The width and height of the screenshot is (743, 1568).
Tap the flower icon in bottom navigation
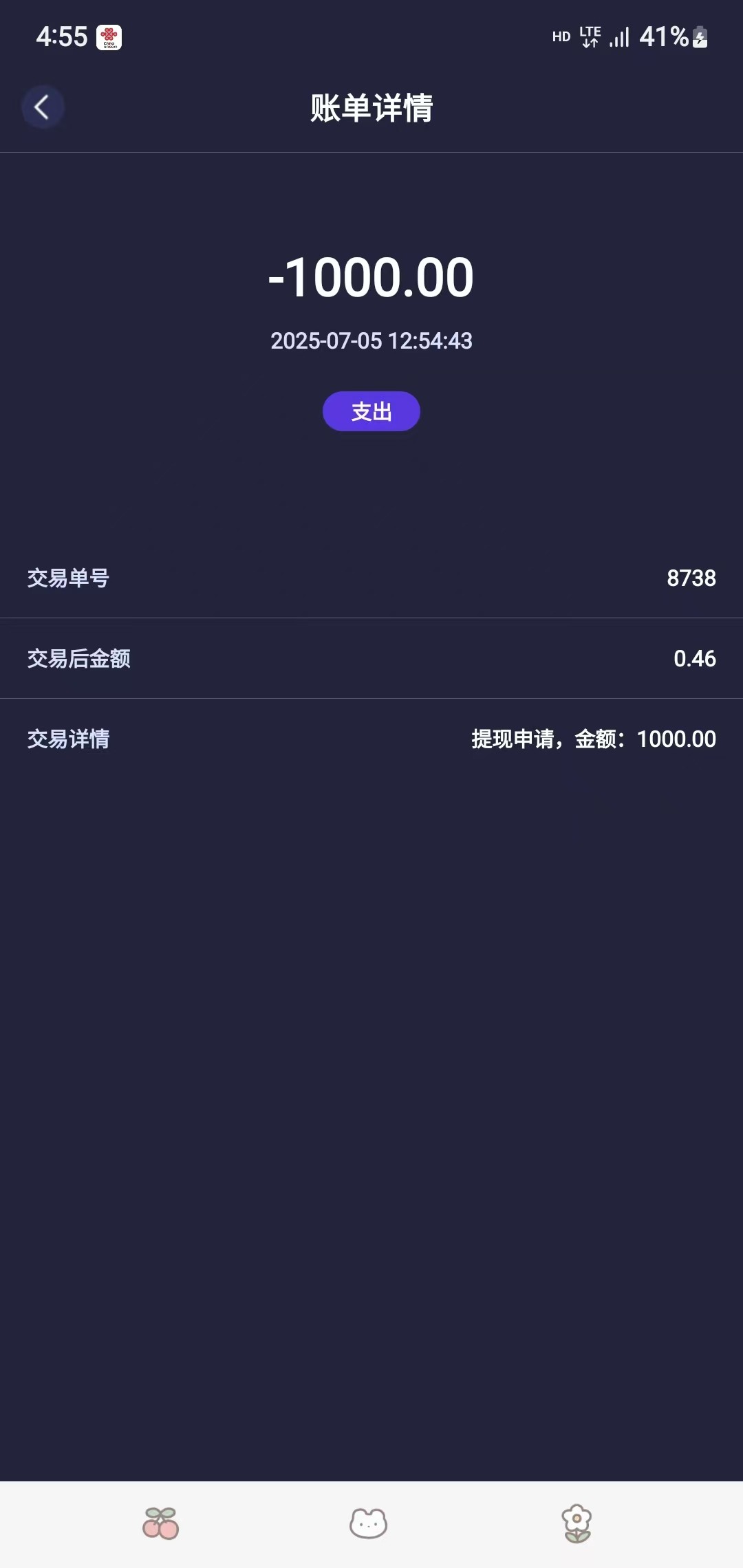pos(577,1524)
